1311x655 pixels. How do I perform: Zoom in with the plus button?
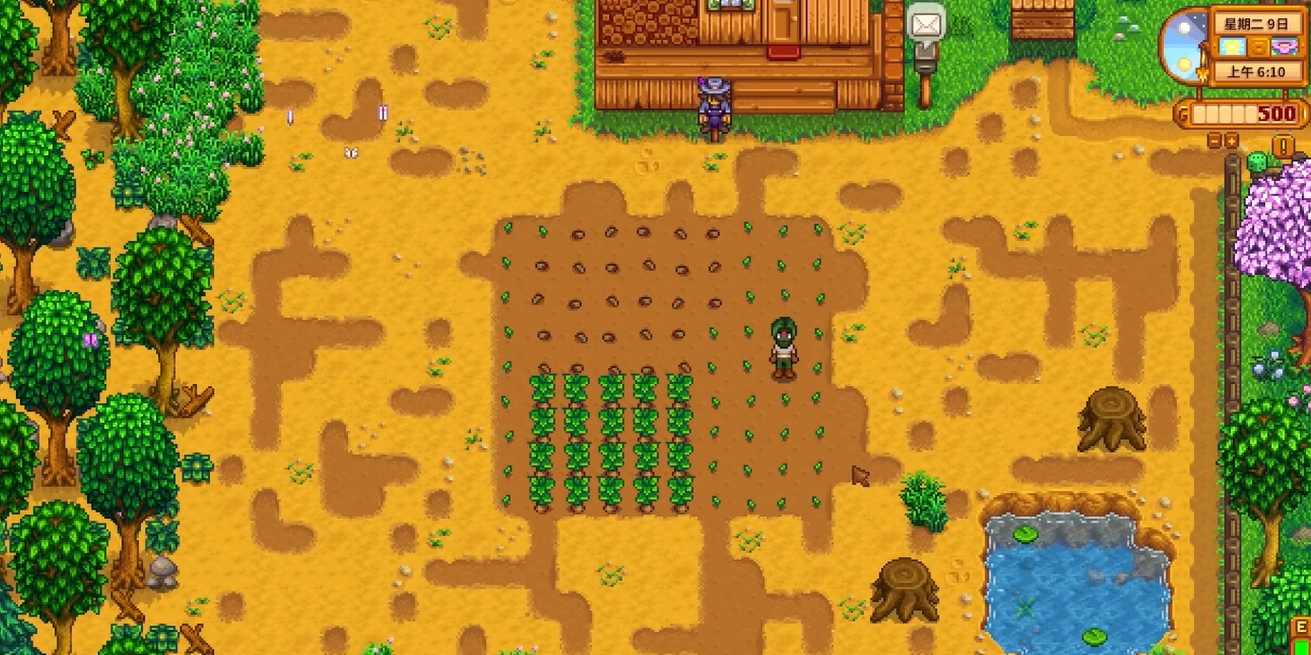1232,141
